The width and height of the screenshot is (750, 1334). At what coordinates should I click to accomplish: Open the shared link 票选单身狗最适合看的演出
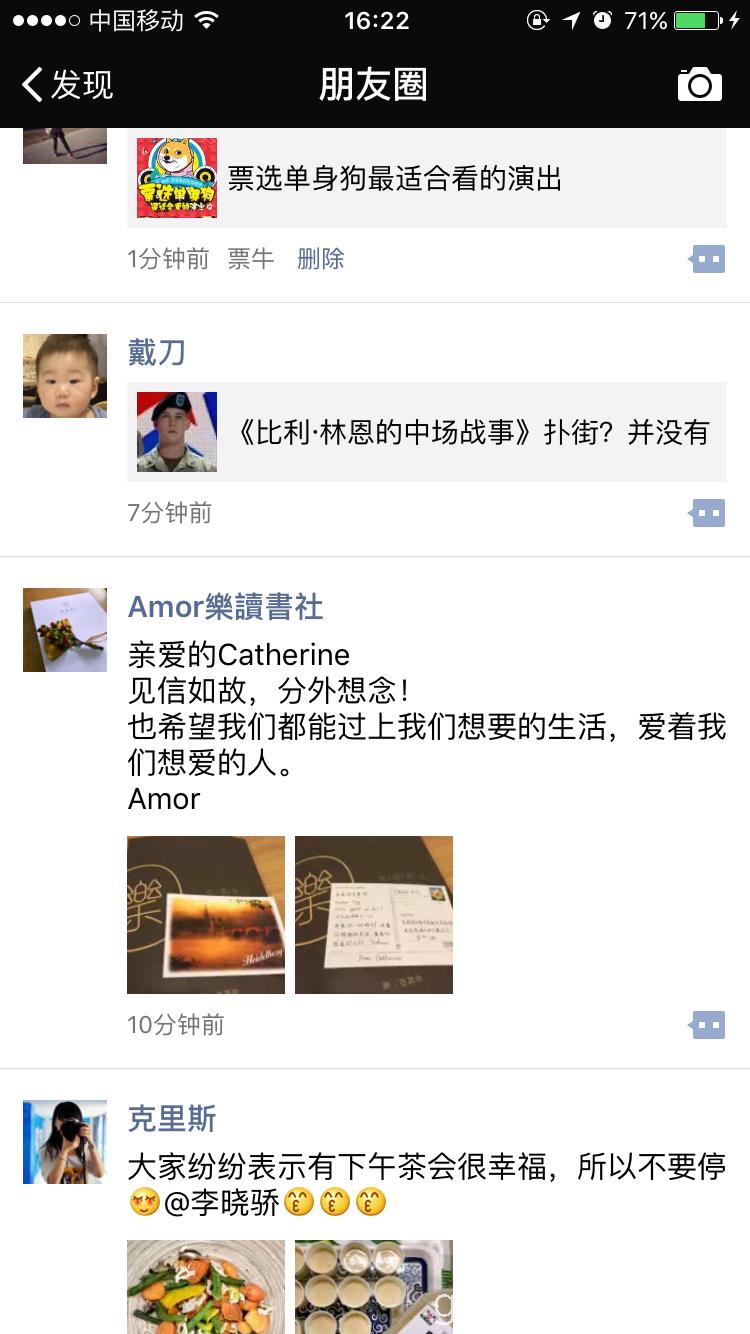click(x=426, y=178)
